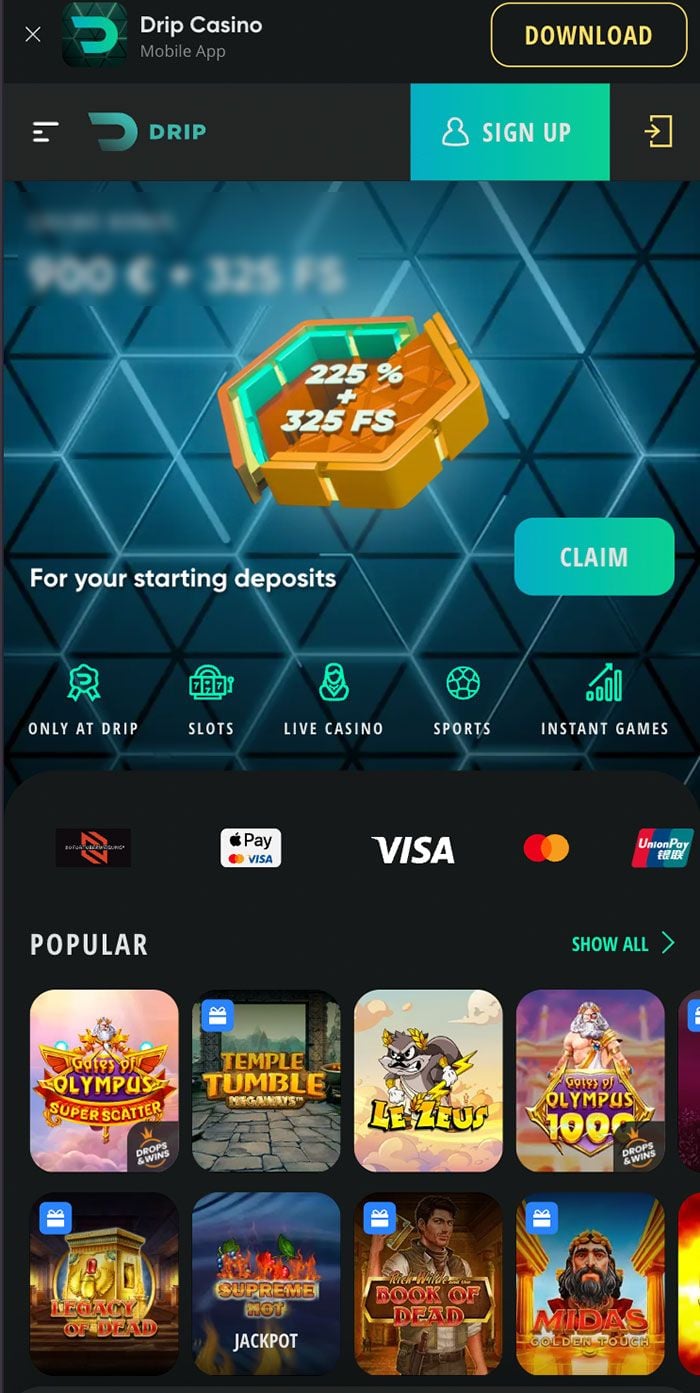
Task: Open Gates of Olympus Super Scatter
Action: (x=104, y=1080)
